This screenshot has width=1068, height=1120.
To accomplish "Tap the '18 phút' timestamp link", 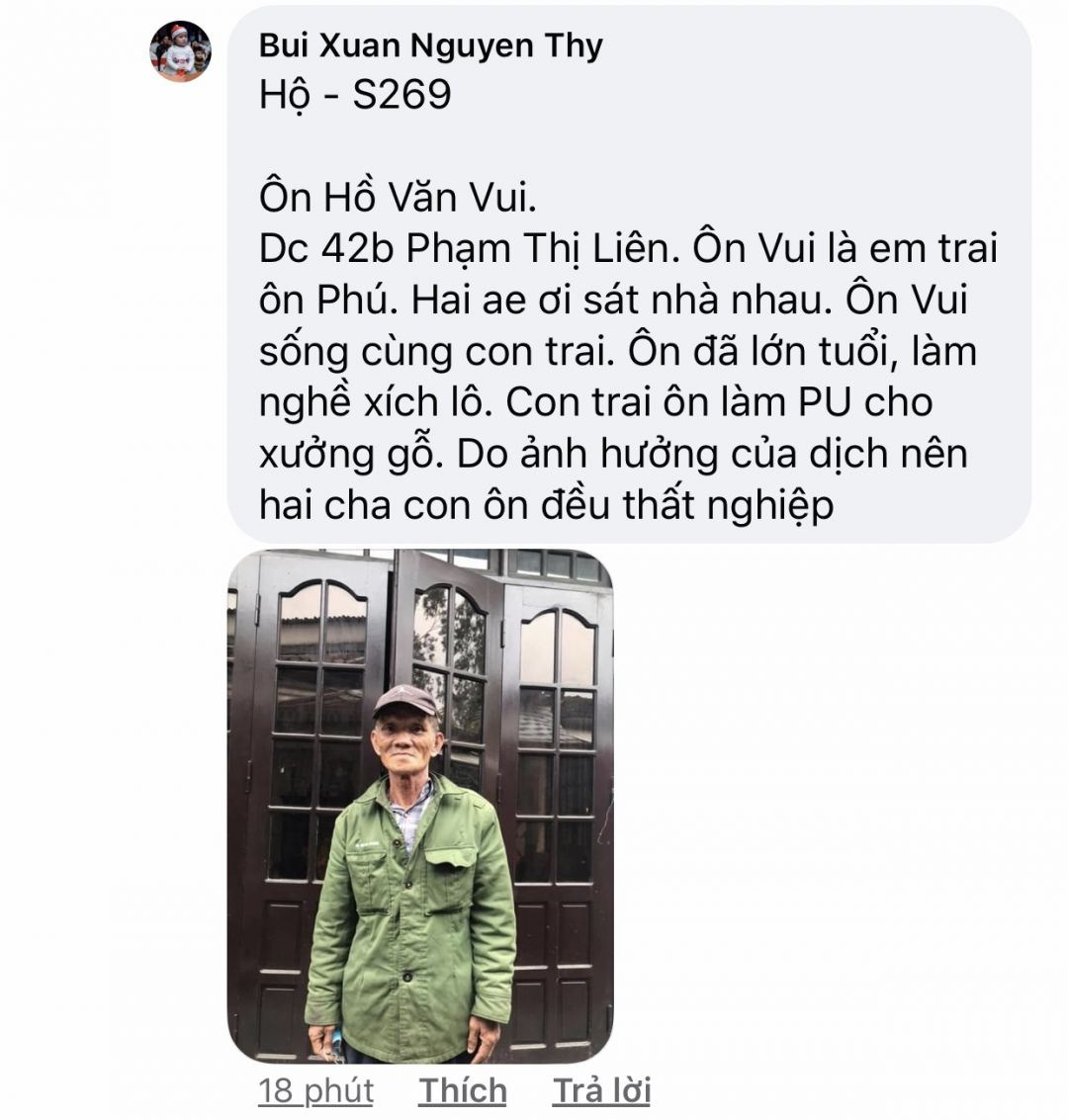I will [x=315, y=1090].
